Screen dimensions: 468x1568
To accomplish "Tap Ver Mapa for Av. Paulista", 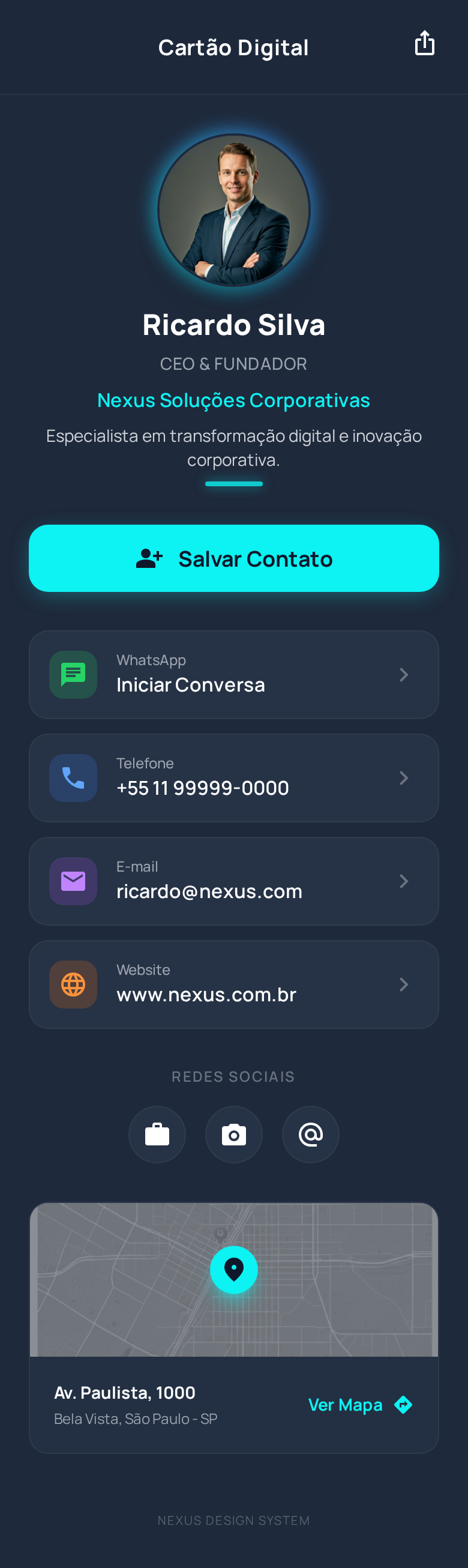I will 359,1405.
